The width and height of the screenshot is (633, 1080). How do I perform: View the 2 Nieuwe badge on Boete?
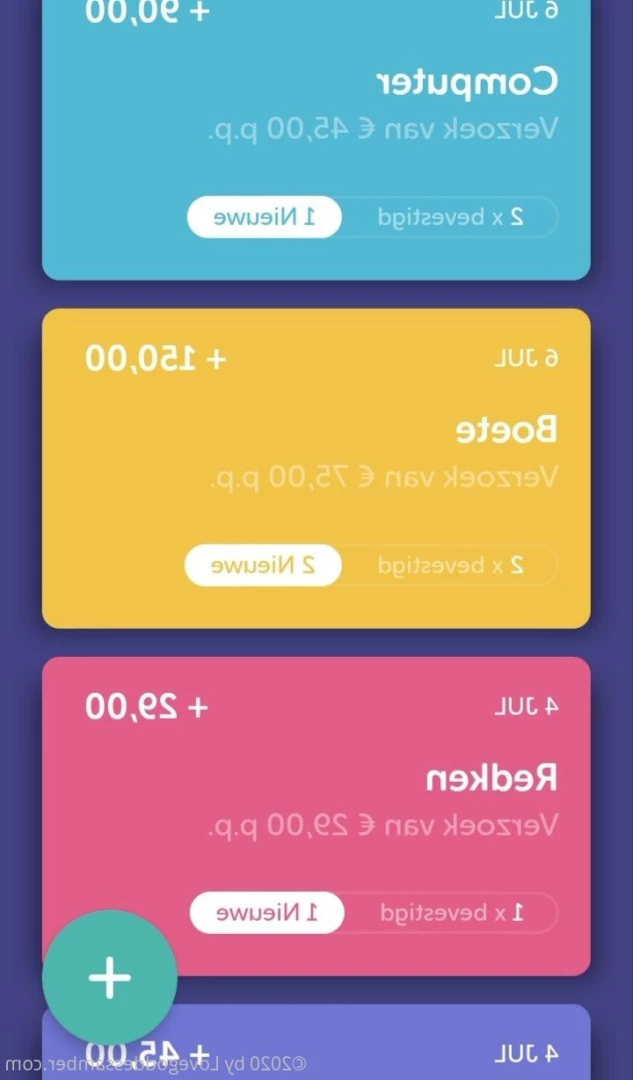pyautogui.click(x=263, y=565)
